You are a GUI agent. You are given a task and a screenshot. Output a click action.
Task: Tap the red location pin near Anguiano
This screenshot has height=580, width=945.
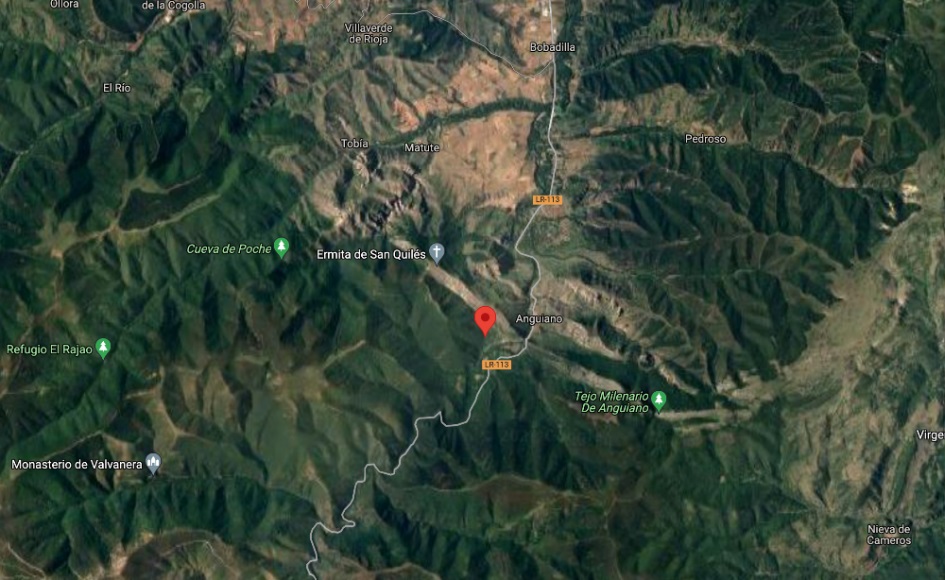point(485,319)
